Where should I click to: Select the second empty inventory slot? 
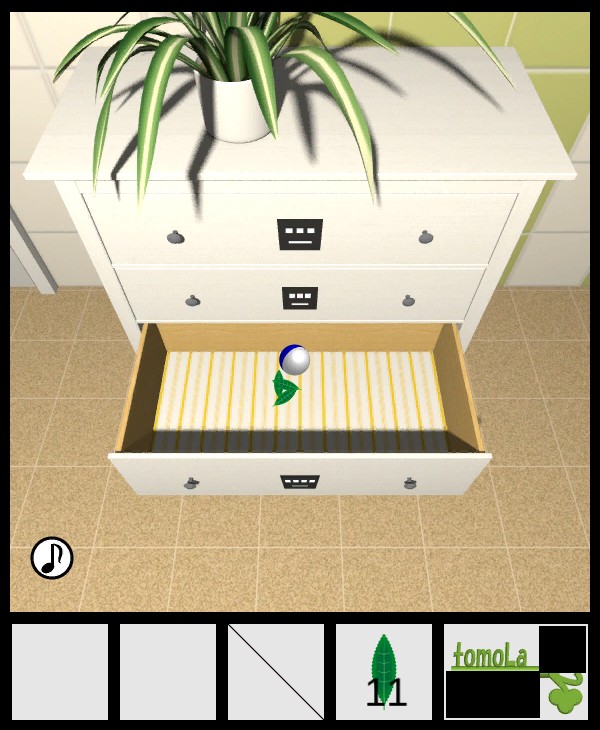click(168, 672)
